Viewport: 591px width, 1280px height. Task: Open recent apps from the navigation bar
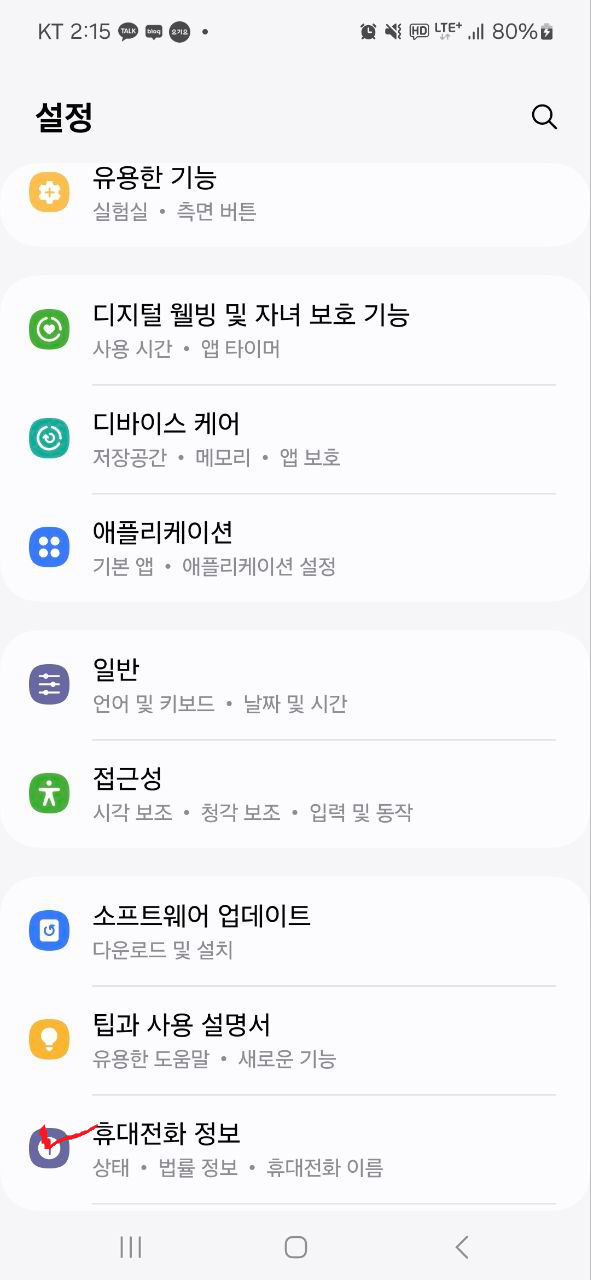(x=130, y=1246)
